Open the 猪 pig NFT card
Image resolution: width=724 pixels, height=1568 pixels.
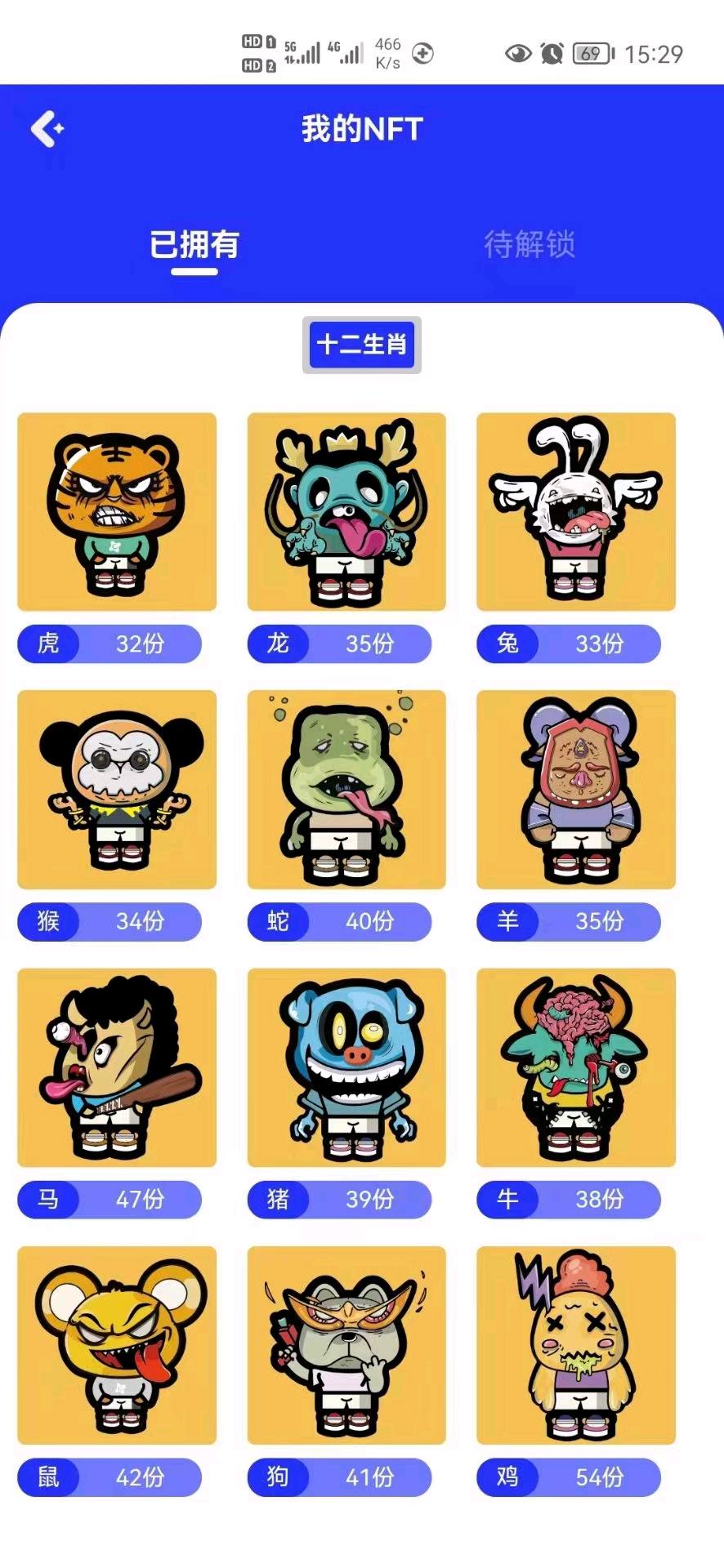(346, 1067)
